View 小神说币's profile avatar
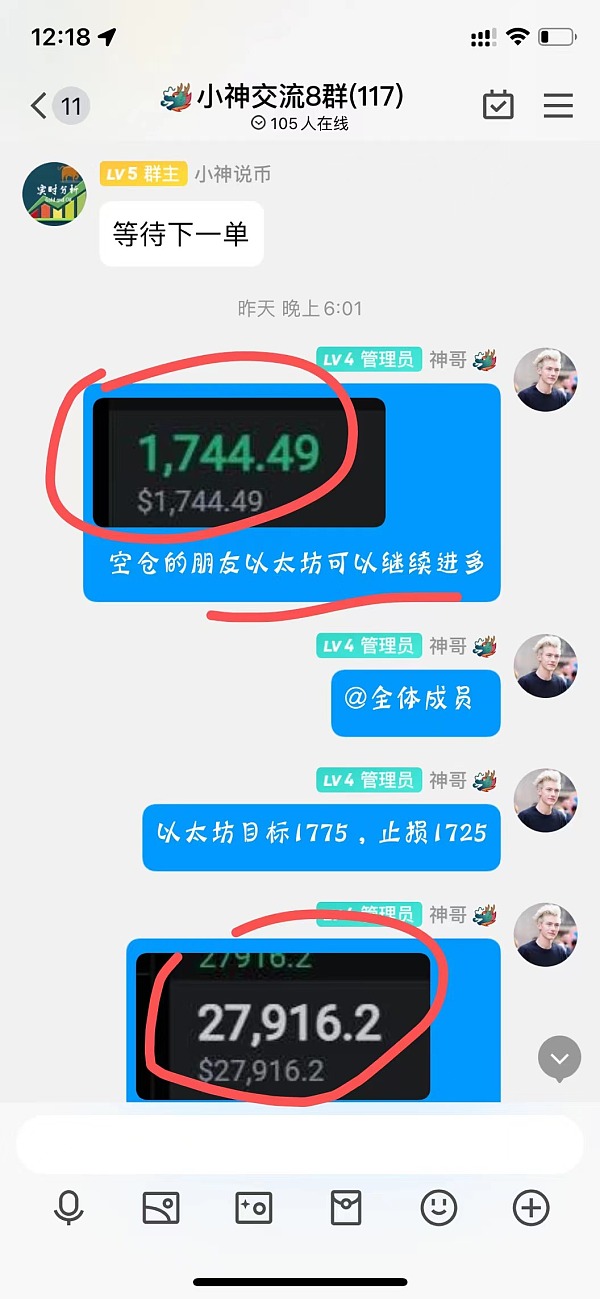 coord(54,194)
